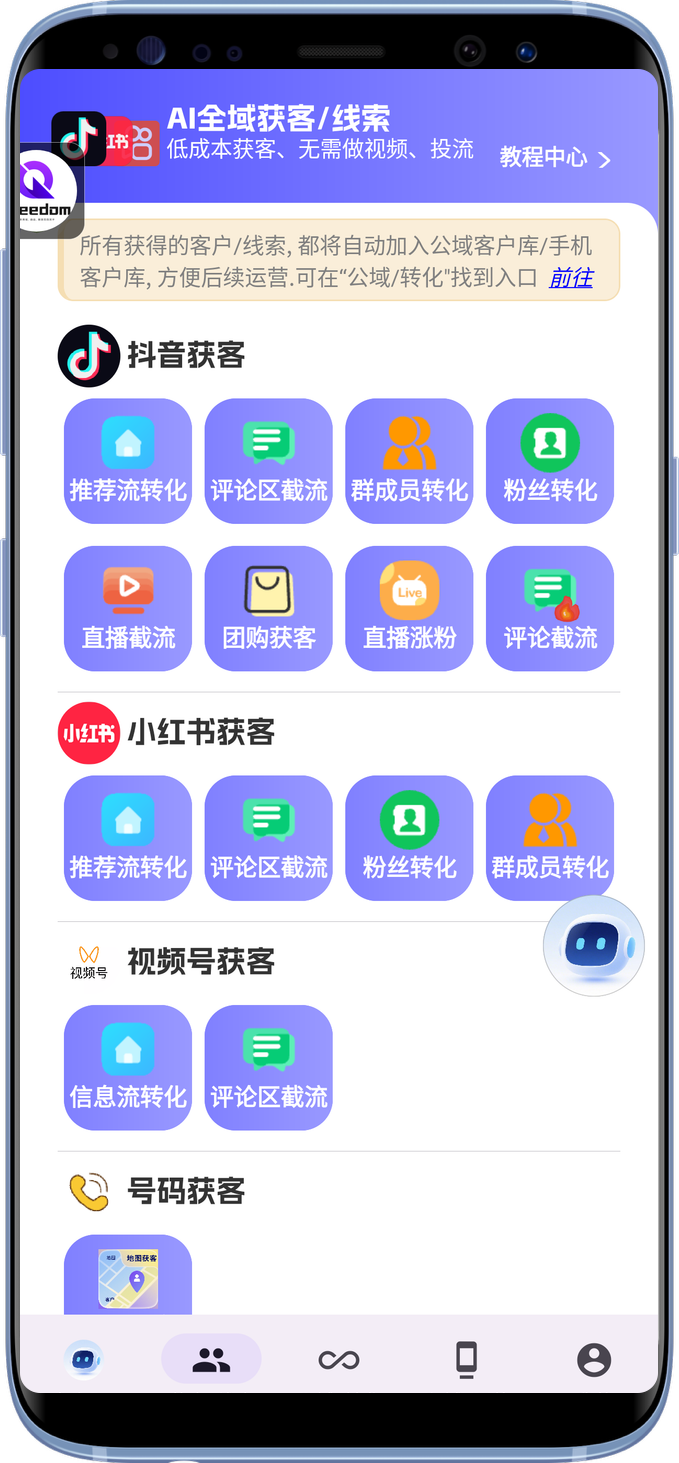Image resolution: width=679 pixels, height=1463 pixels.
Task: Launch 团购获客 tool
Action: coord(268,608)
